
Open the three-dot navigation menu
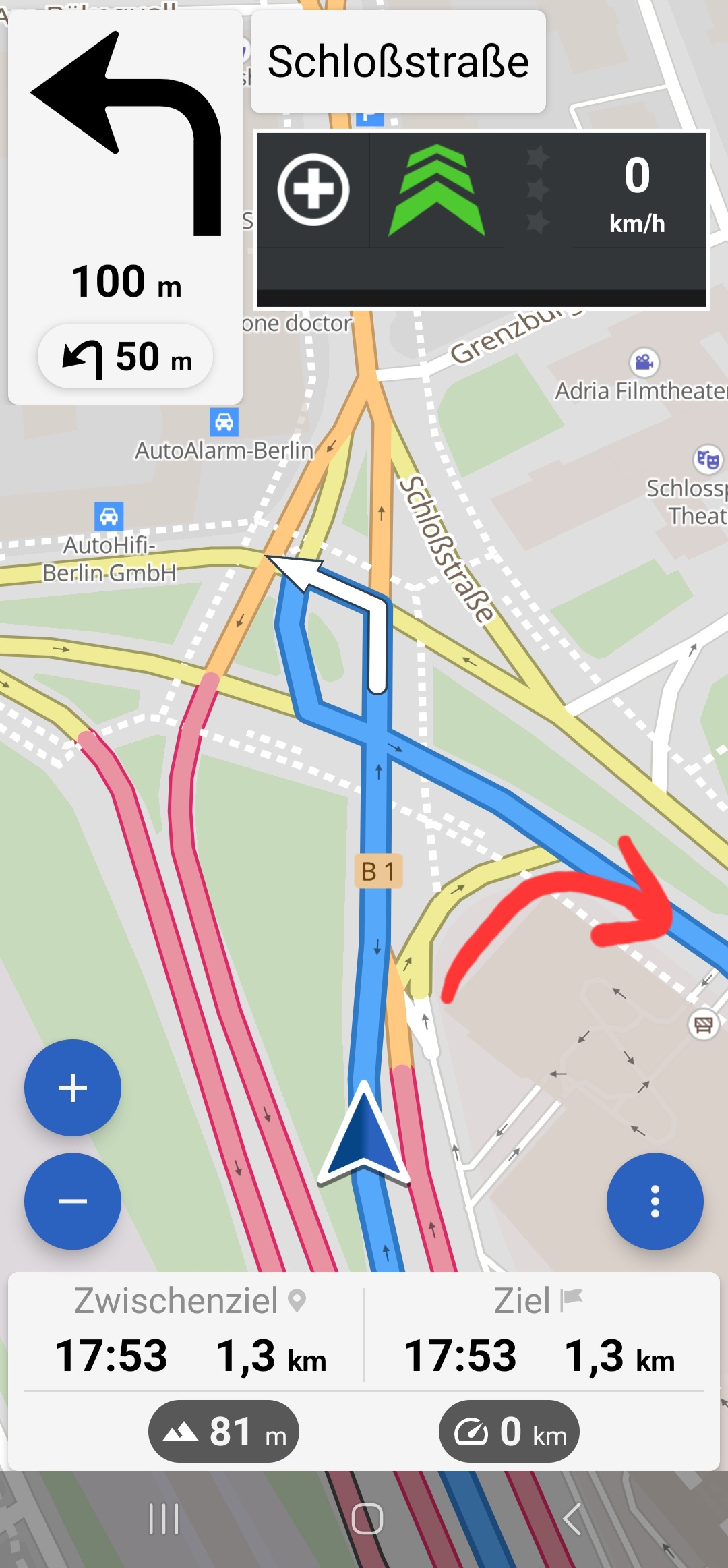(x=655, y=1201)
